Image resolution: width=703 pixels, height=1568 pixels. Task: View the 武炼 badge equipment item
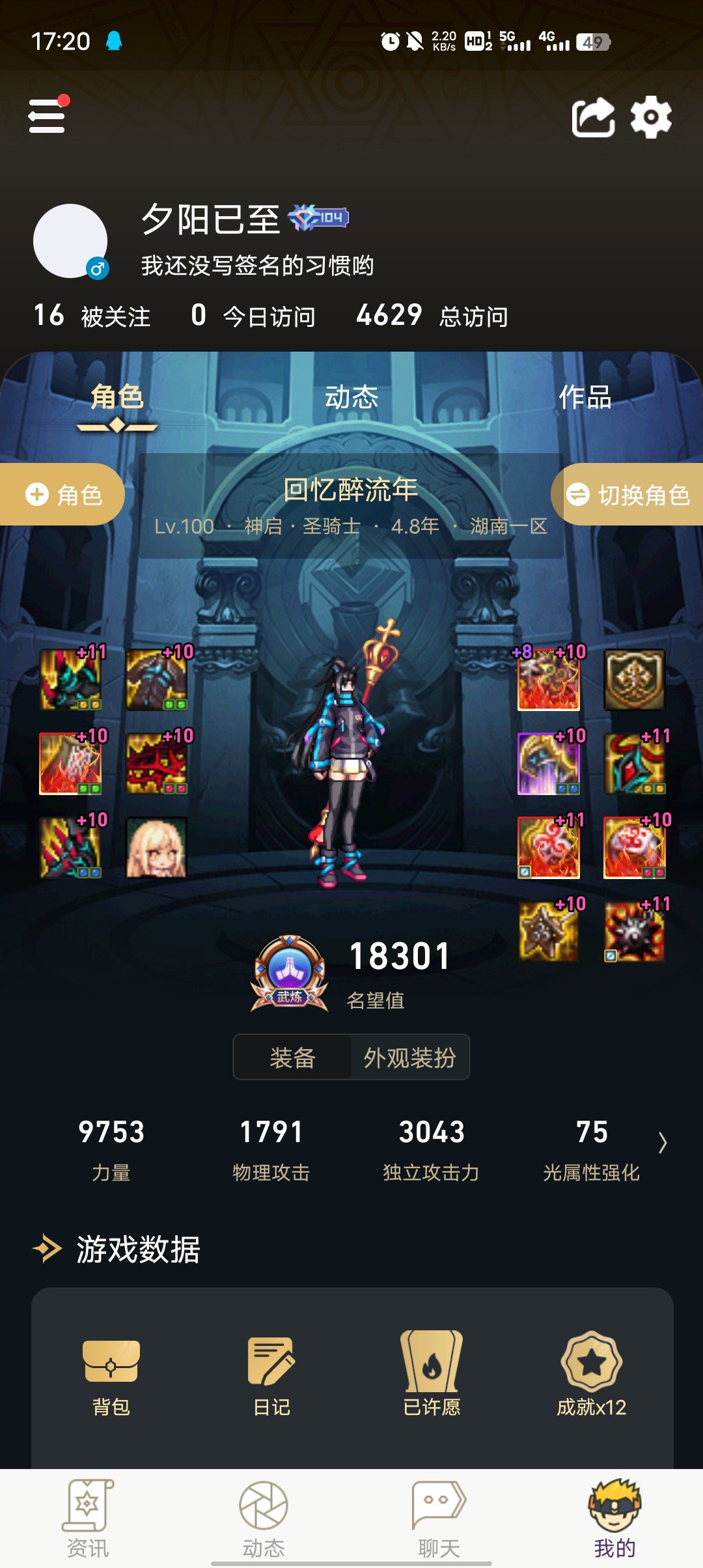pyautogui.click(x=290, y=973)
